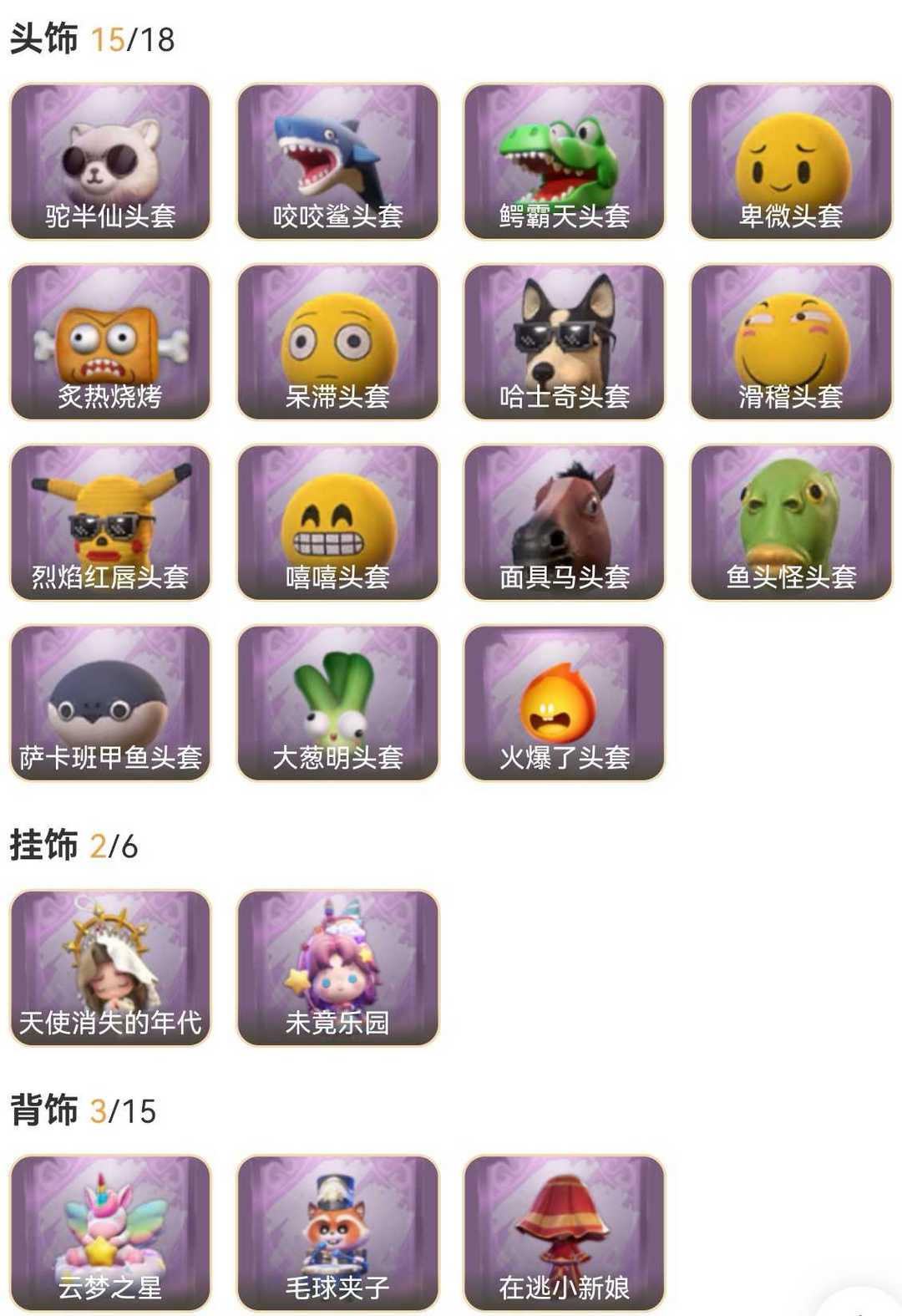View the 云梦之星 back accessory
Screen dimensions: 902x1316
pyautogui.click(x=110, y=1232)
